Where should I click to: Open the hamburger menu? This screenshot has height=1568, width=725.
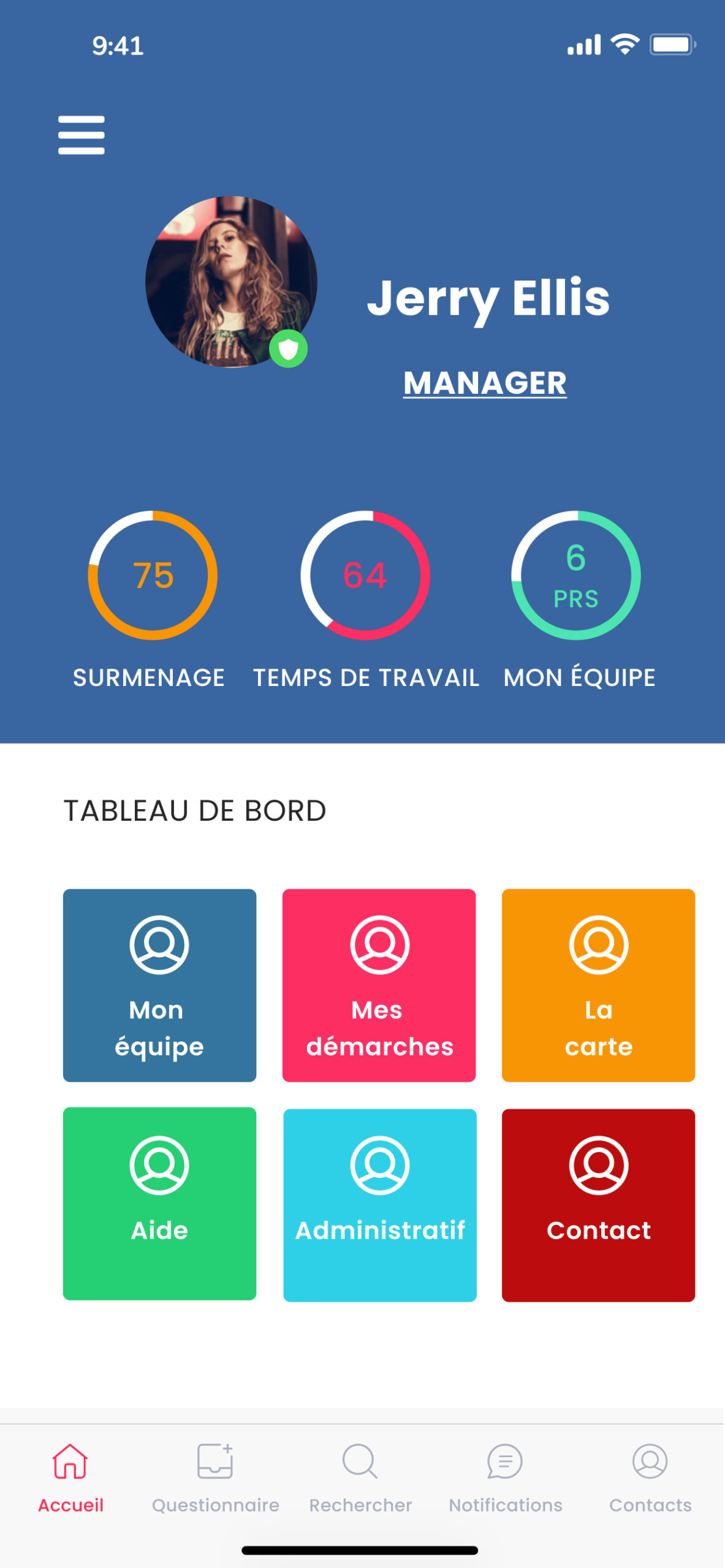pos(82,135)
